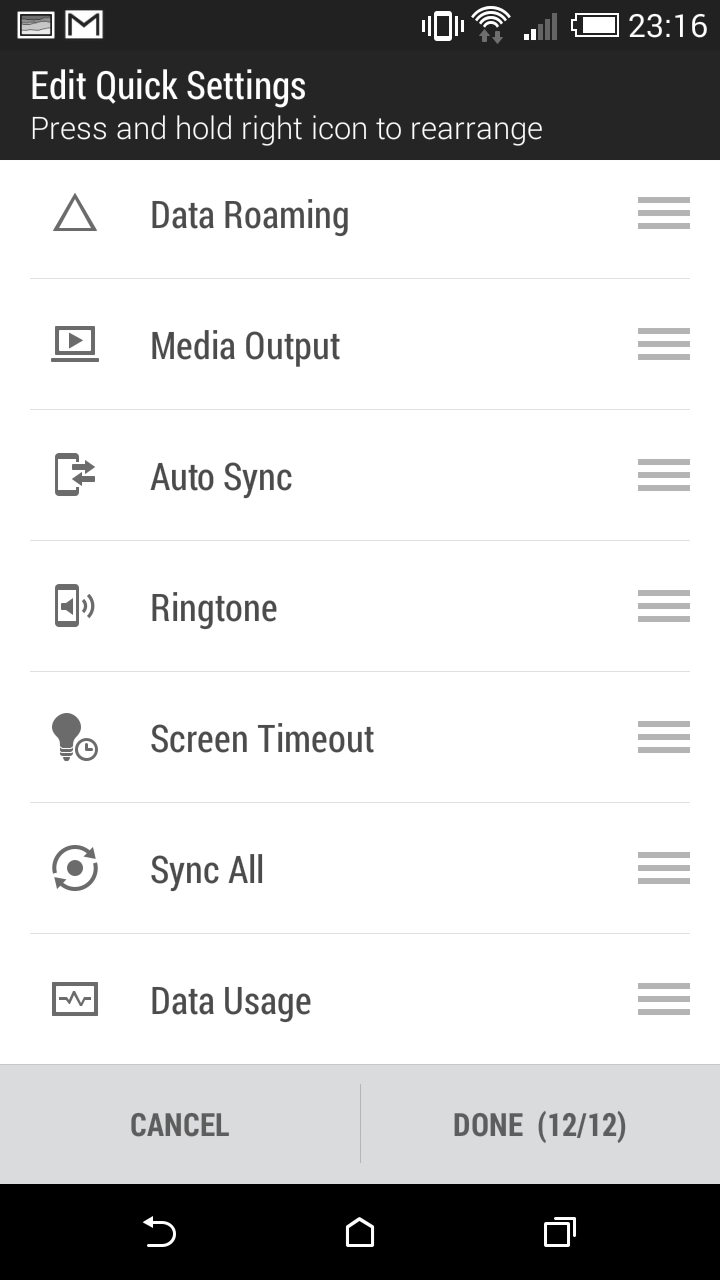The height and width of the screenshot is (1280, 720).
Task: Tap the Auto Sync item
Action: point(360,476)
